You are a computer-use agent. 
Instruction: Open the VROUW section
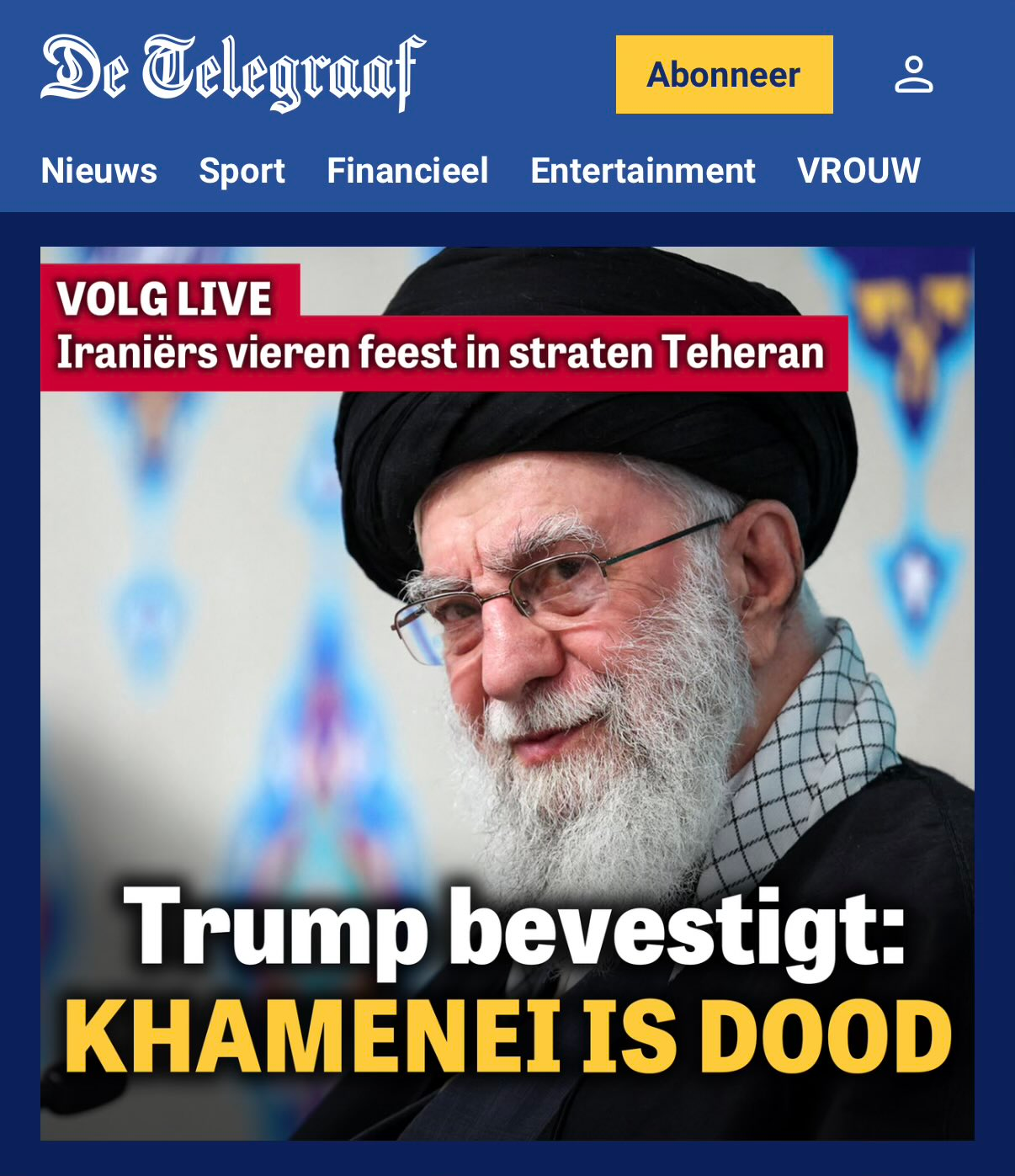[858, 171]
